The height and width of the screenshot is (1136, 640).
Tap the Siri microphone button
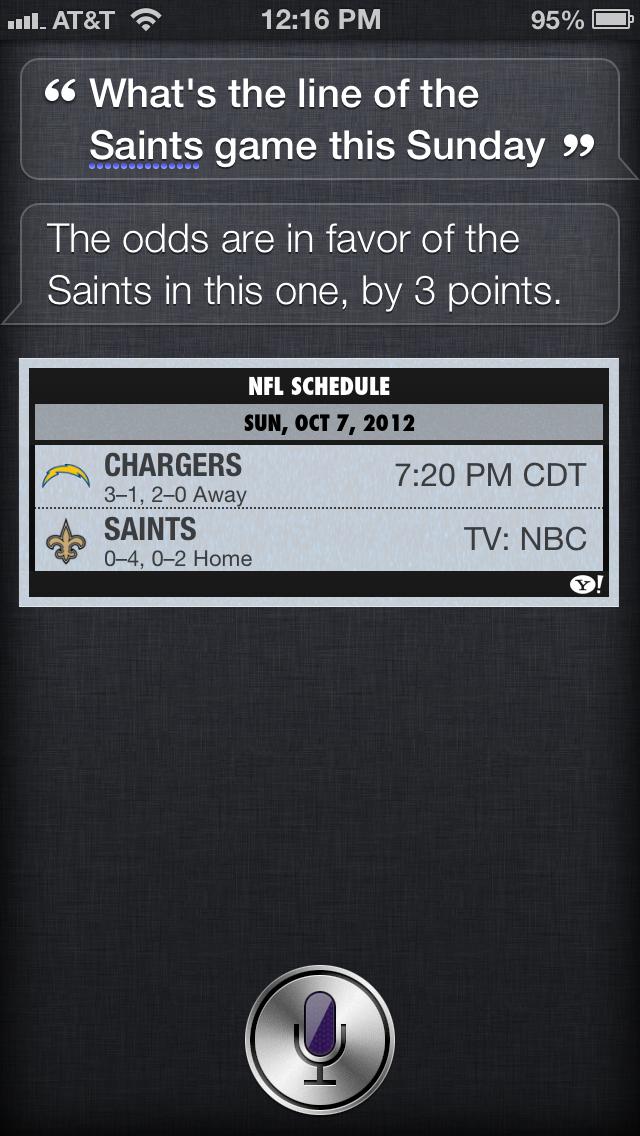pyautogui.click(x=320, y=1038)
